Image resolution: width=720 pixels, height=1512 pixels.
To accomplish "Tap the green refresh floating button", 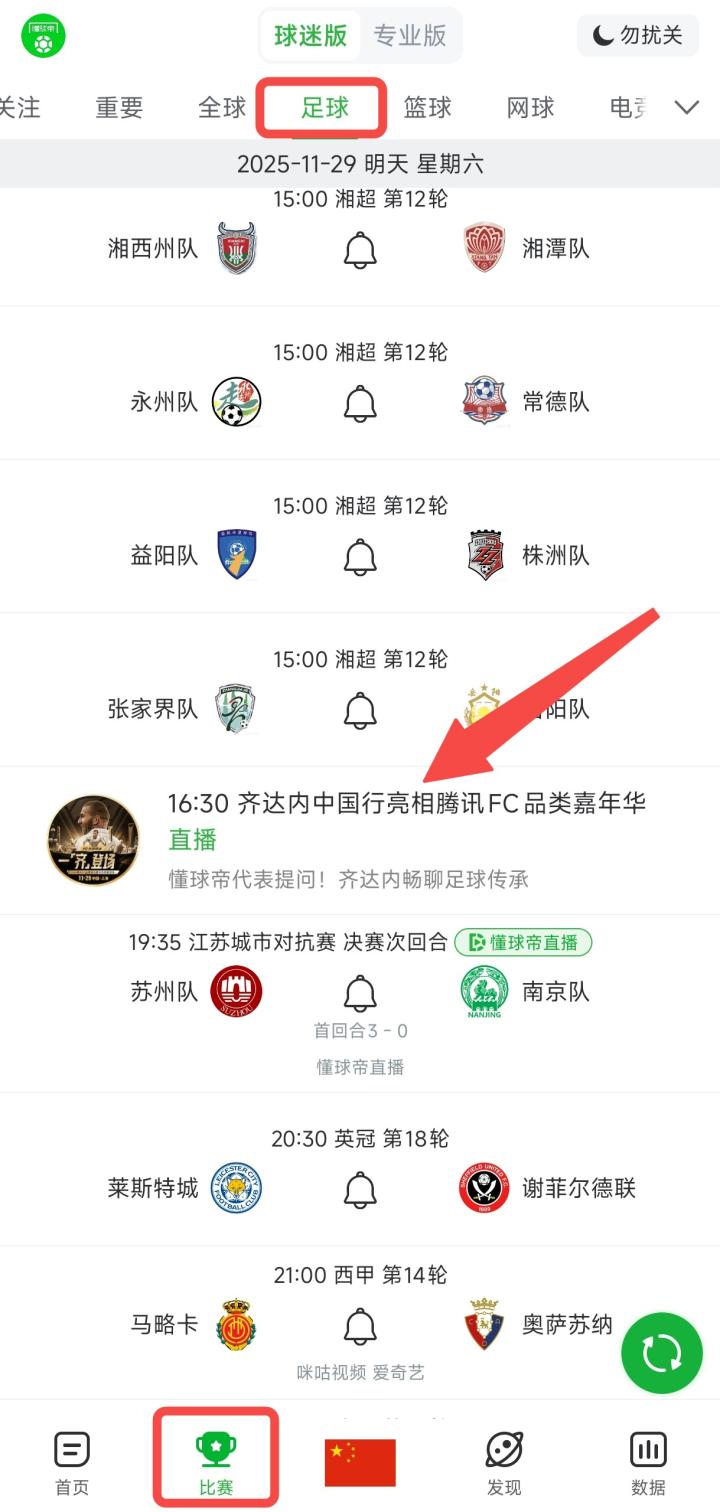I will coord(661,1354).
